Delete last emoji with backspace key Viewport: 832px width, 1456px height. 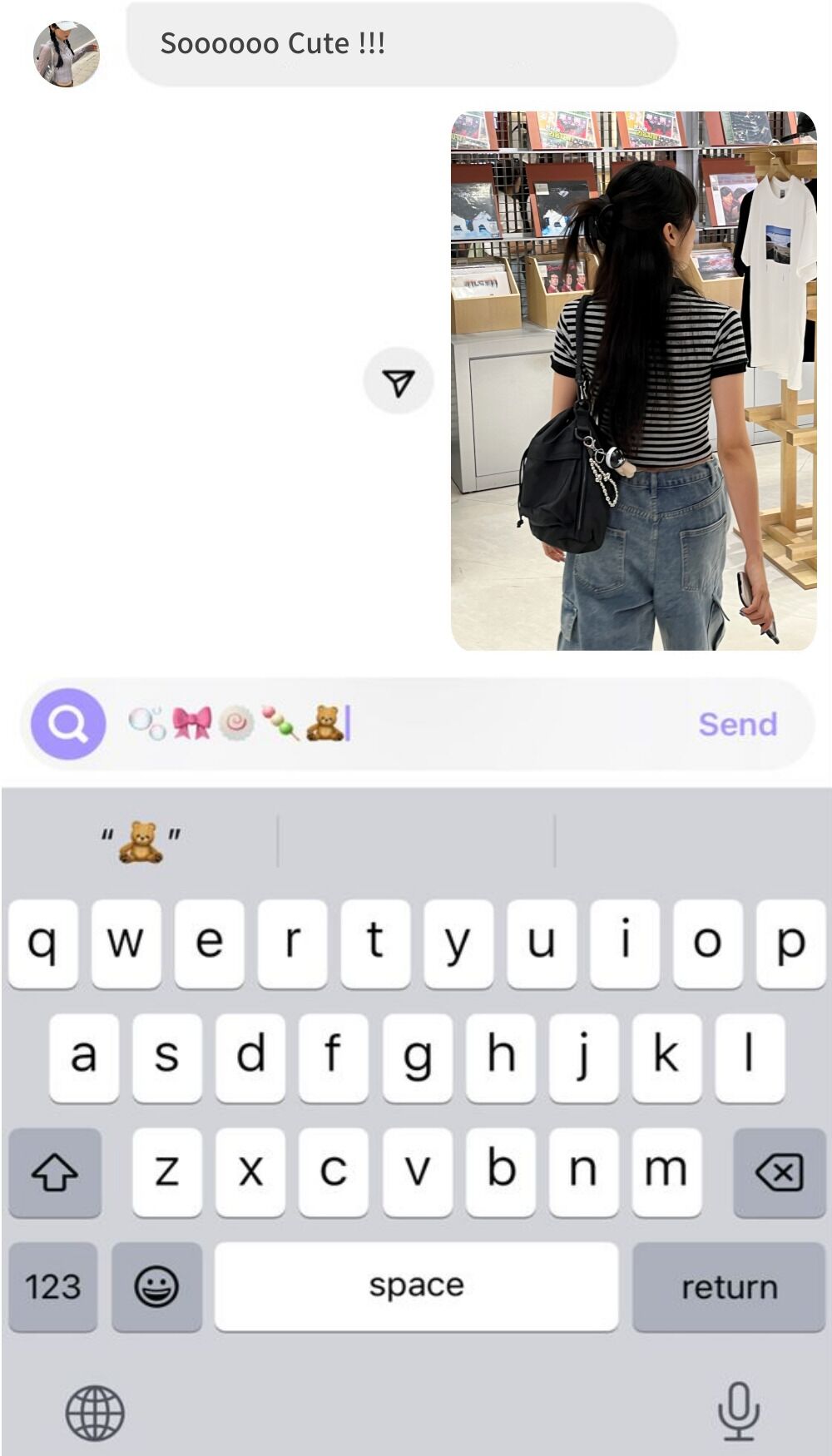click(x=779, y=1171)
